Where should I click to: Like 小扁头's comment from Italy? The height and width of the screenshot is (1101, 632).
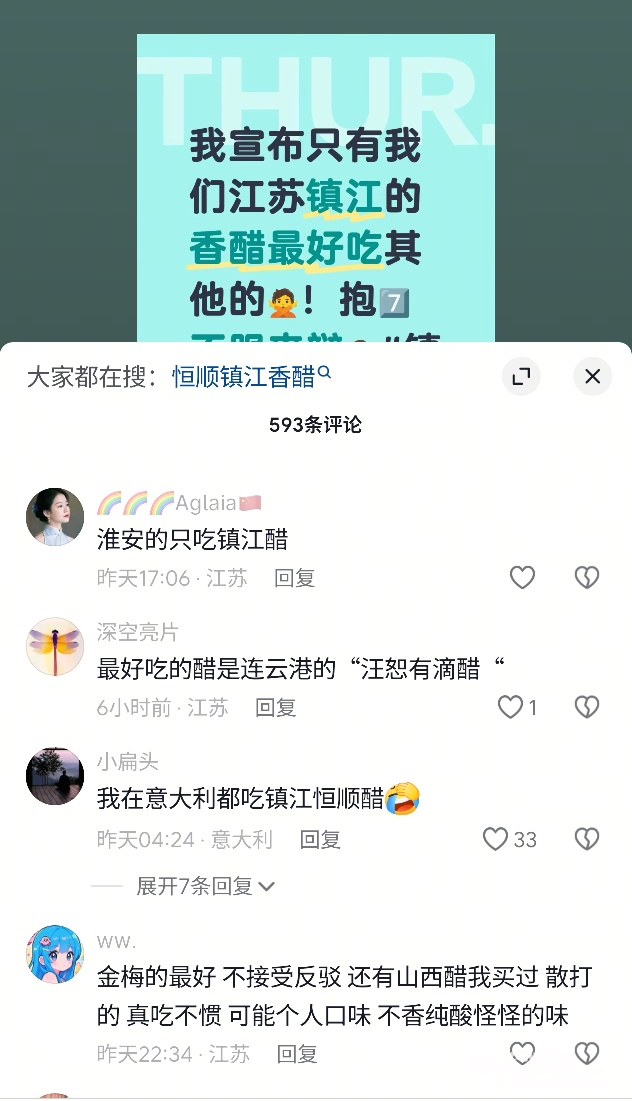(496, 839)
